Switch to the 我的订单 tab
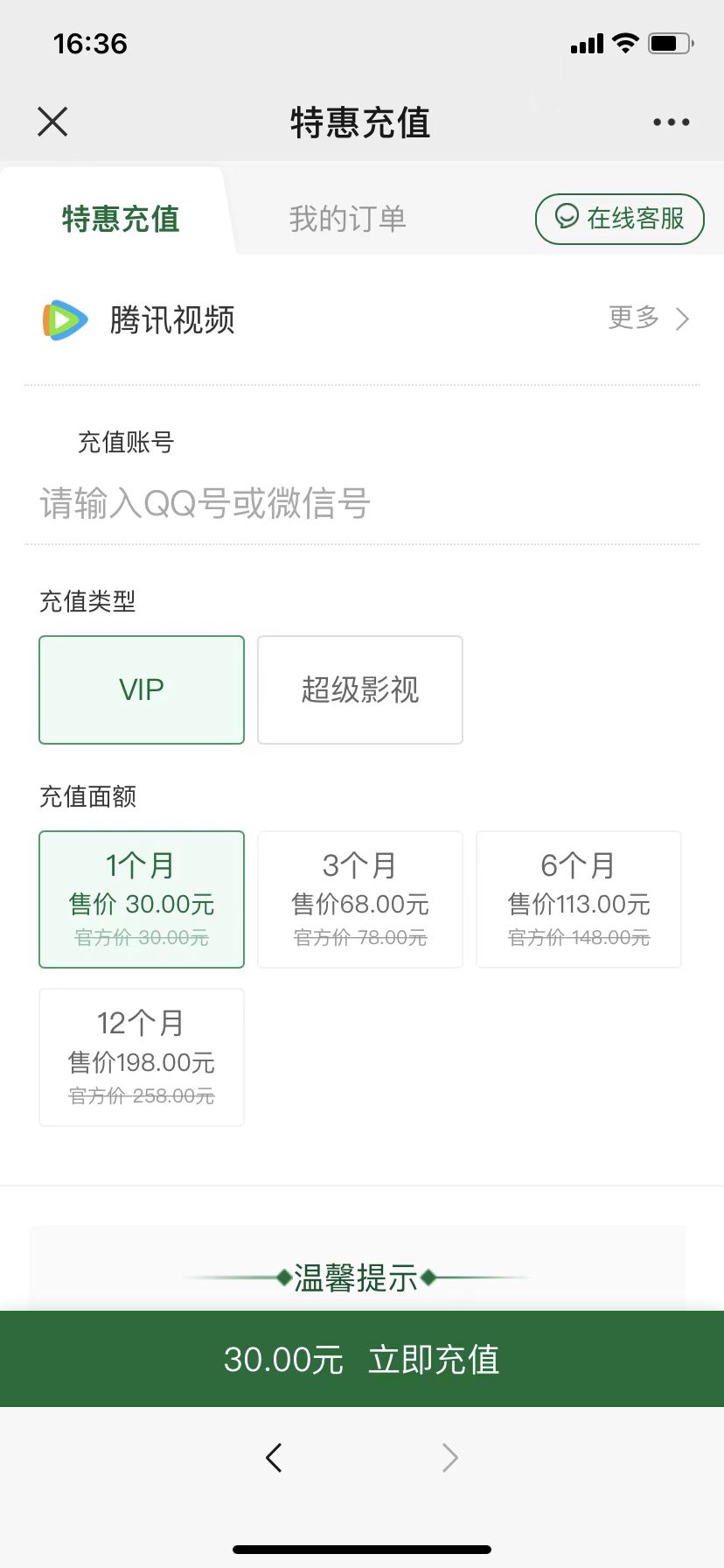 (347, 219)
